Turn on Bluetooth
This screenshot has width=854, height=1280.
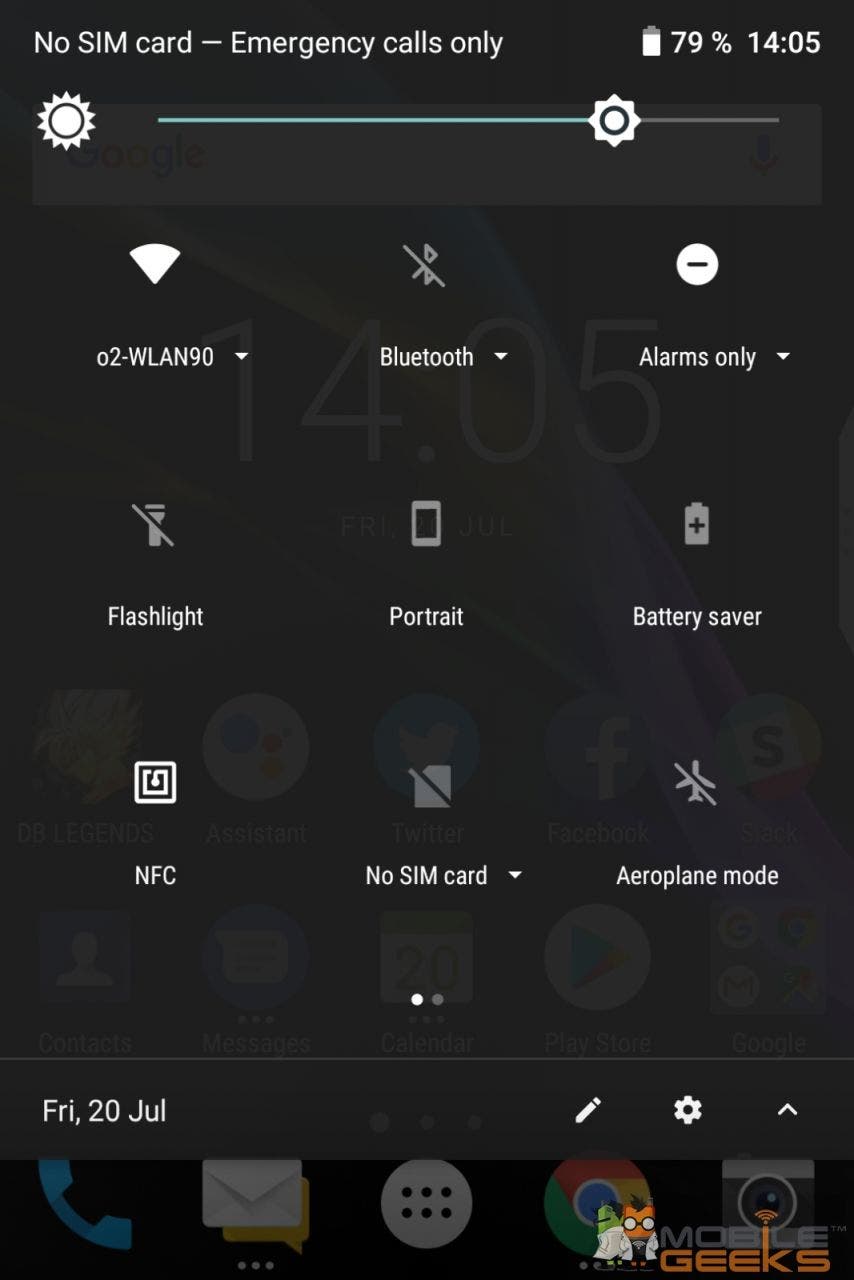(x=425, y=265)
